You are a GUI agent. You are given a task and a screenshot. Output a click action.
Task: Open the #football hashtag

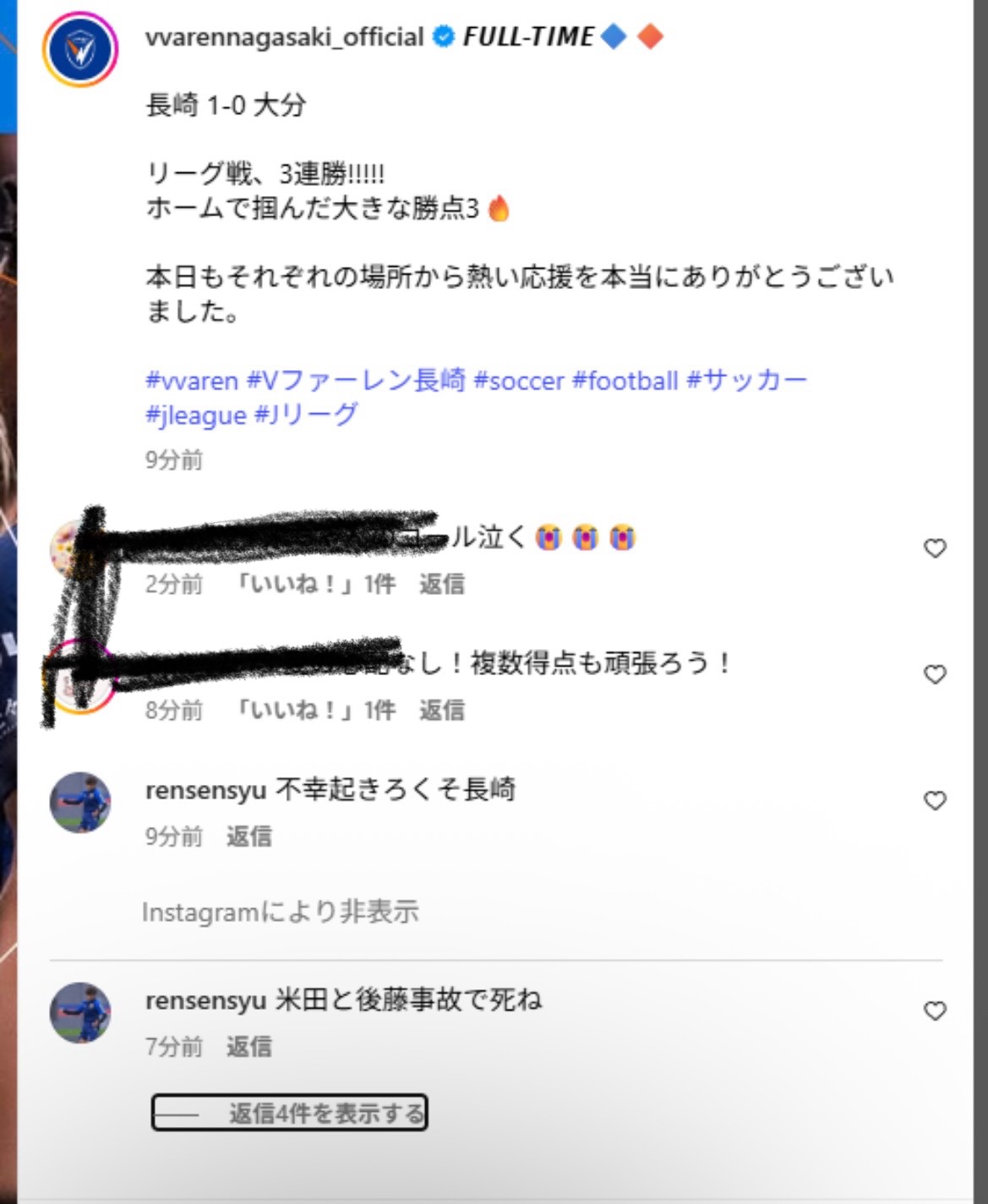click(x=625, y=380)
